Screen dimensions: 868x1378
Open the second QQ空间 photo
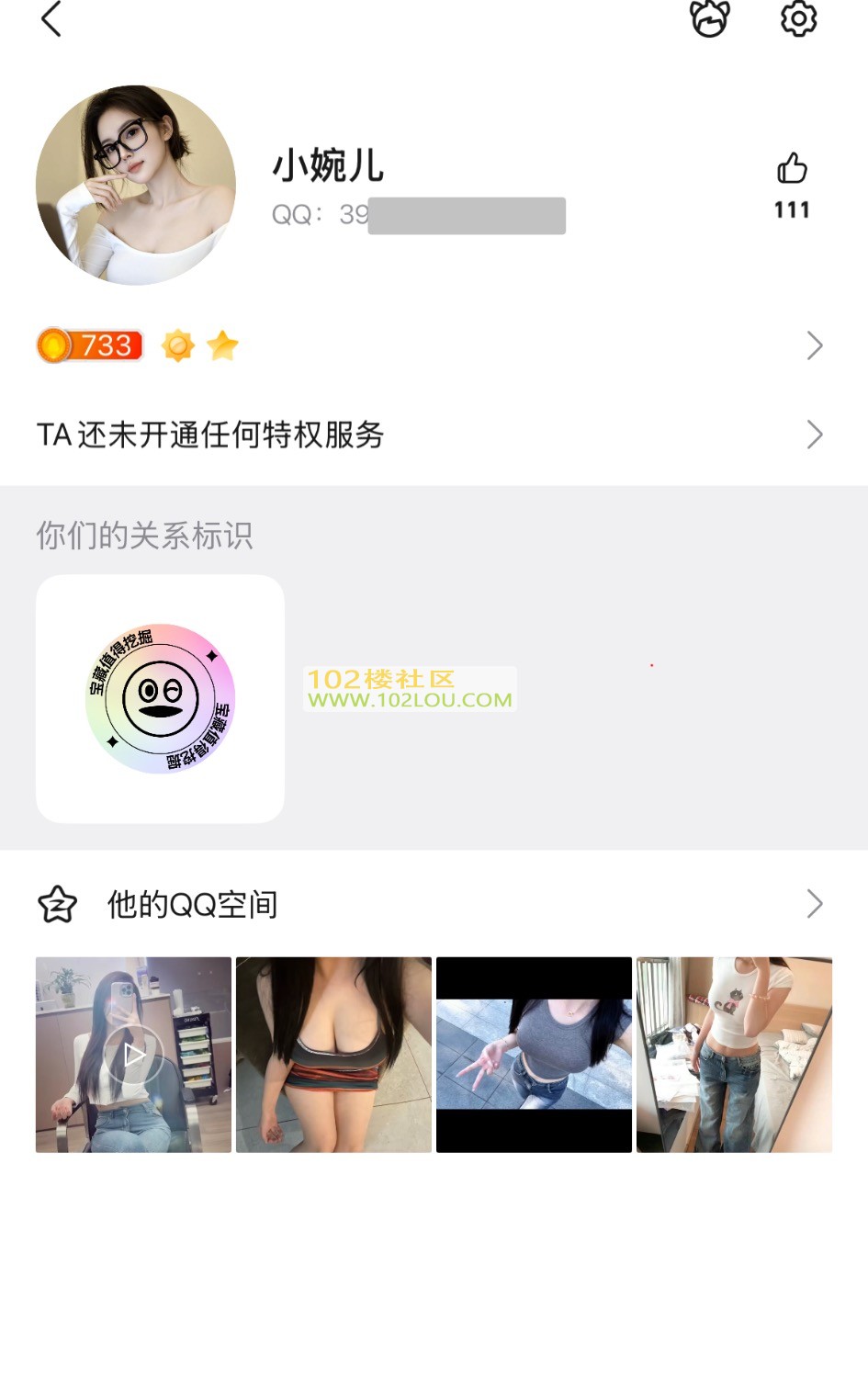click(x=333, y=1055)
